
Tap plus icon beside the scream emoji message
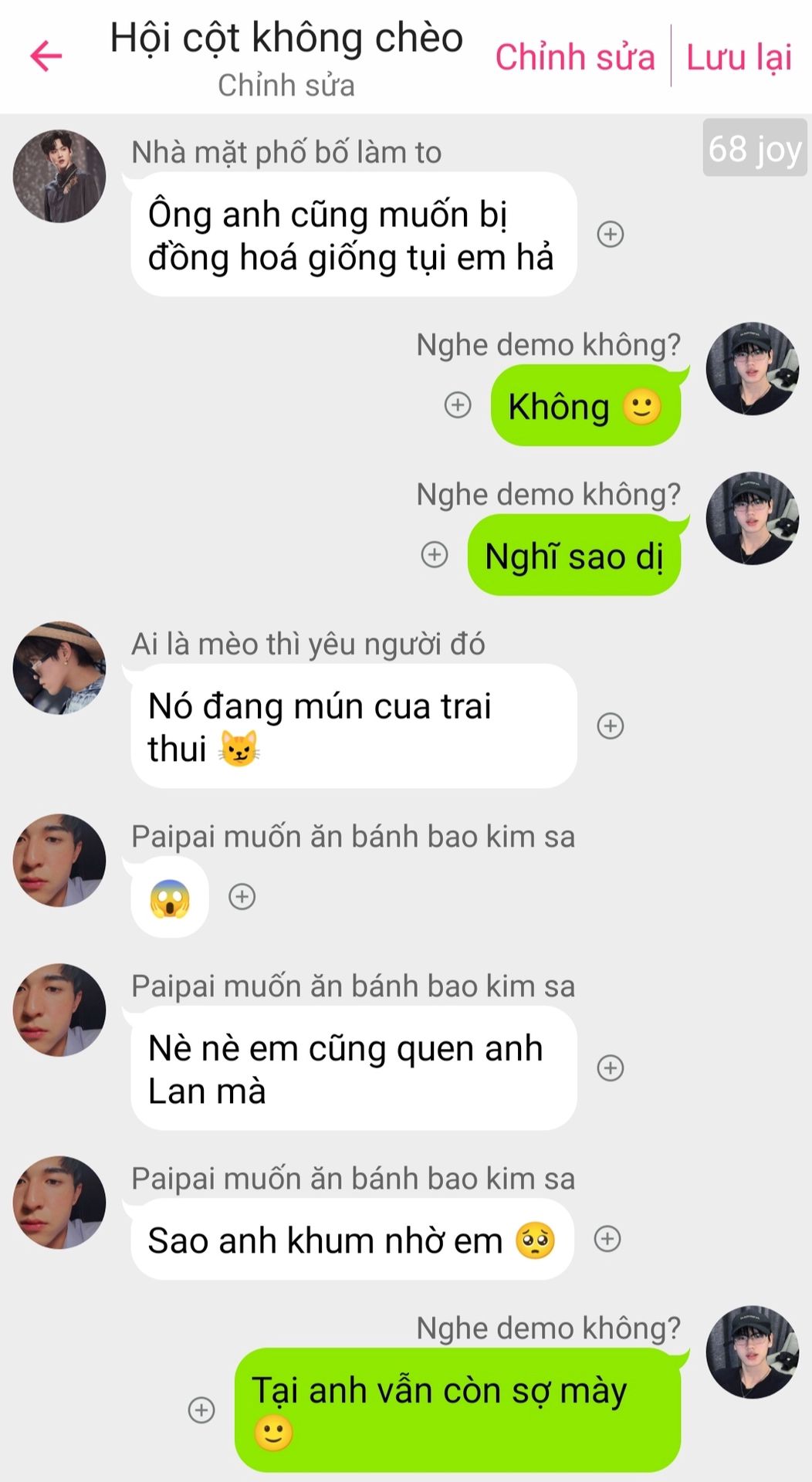(242, 896)
